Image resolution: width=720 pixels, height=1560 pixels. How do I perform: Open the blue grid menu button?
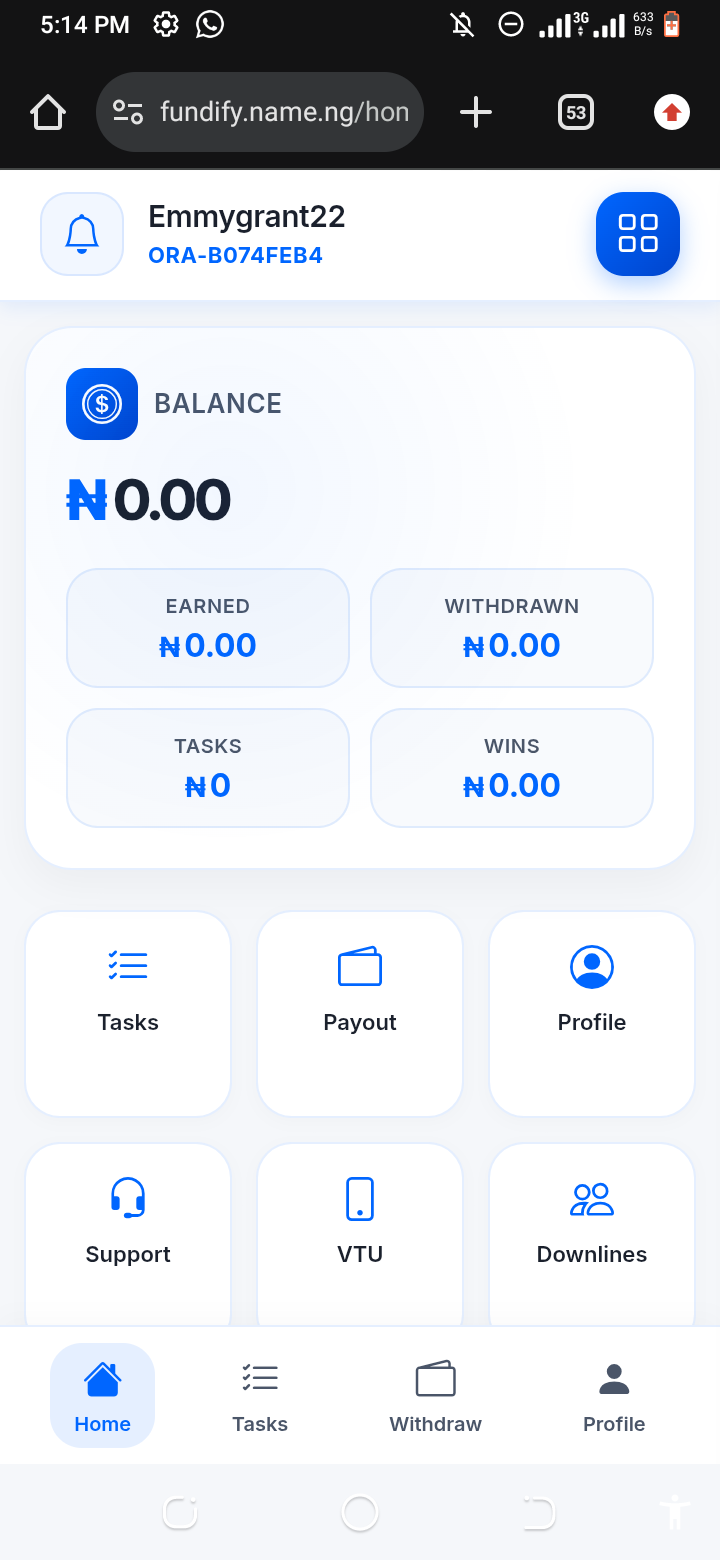(638, 234)
